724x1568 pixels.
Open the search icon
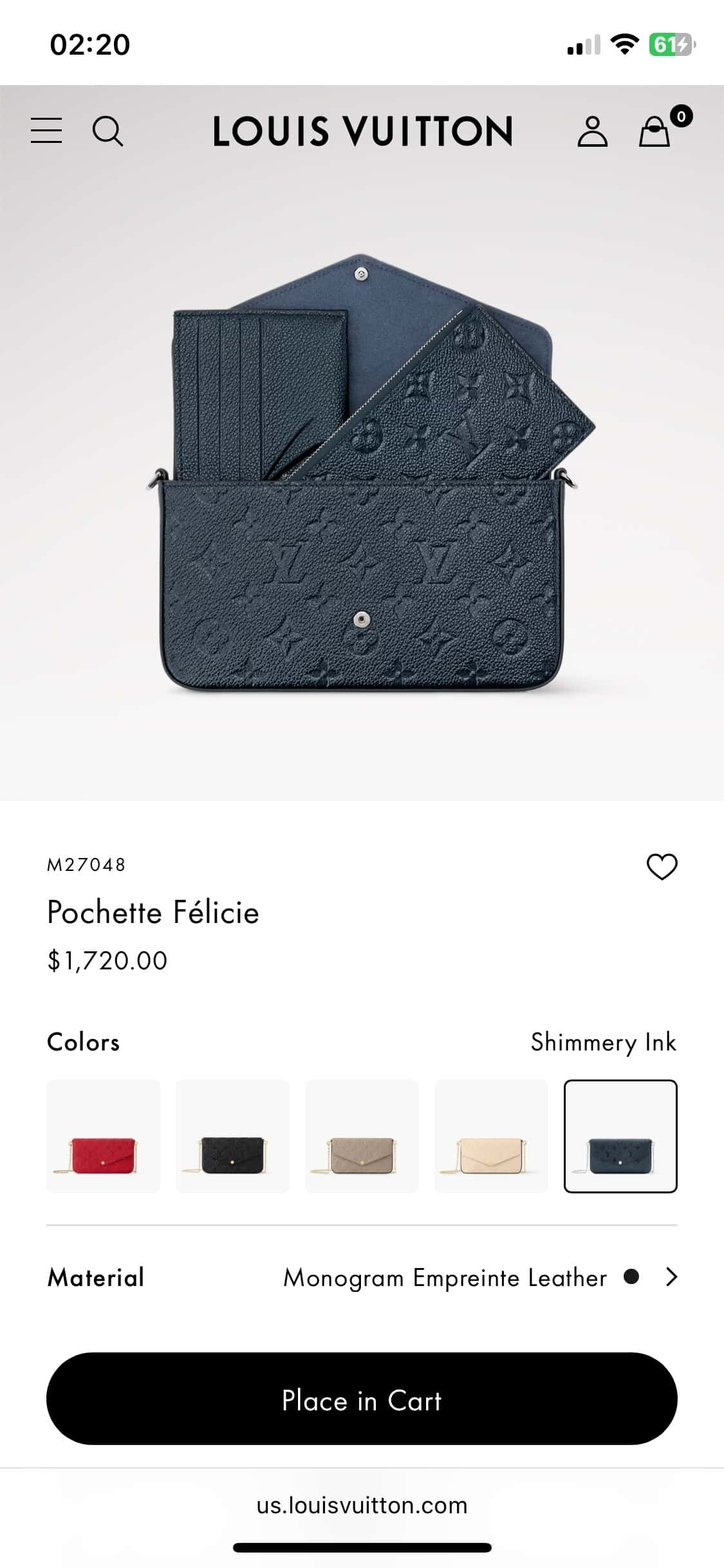pyautogui.click(x=107, y=131)
